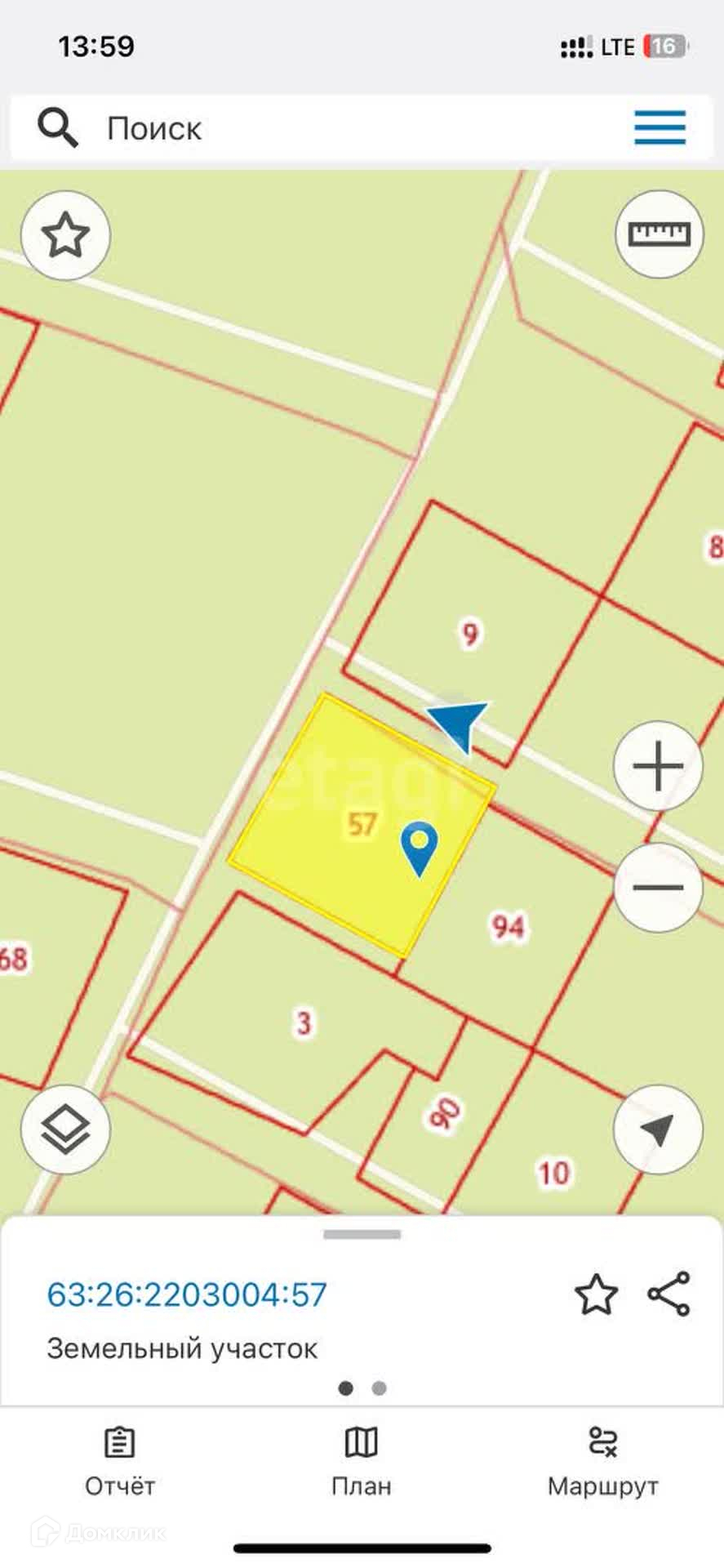
Task: Add this land plot to favorites
Action: 596,1294
